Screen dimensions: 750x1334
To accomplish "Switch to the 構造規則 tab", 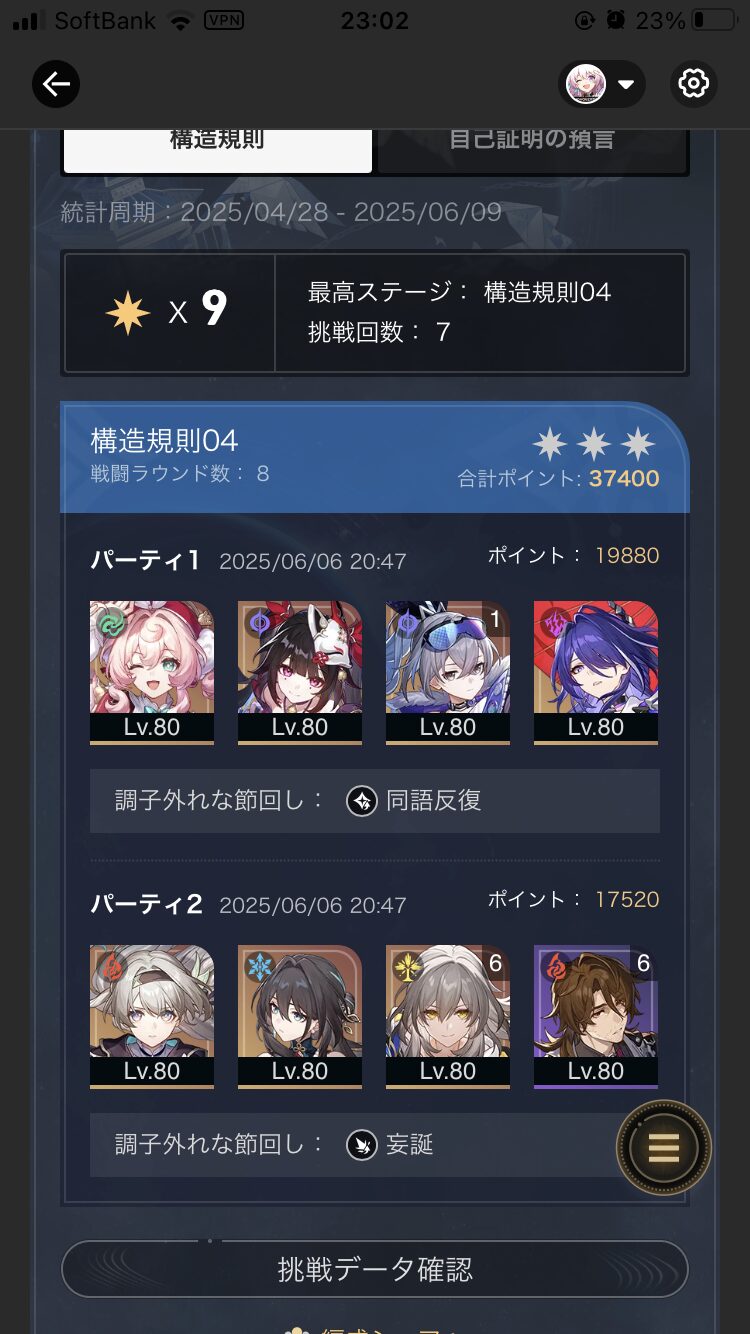I will (x=217, y=143).
